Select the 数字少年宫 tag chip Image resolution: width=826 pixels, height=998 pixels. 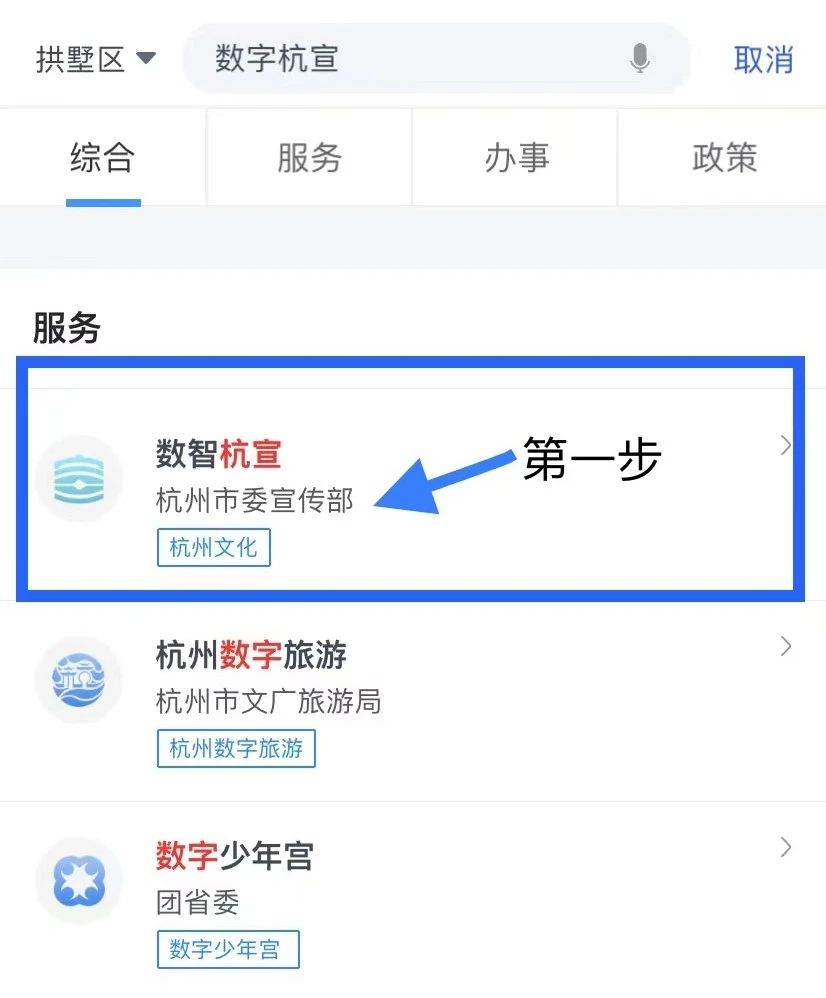[x=227, y=949]
